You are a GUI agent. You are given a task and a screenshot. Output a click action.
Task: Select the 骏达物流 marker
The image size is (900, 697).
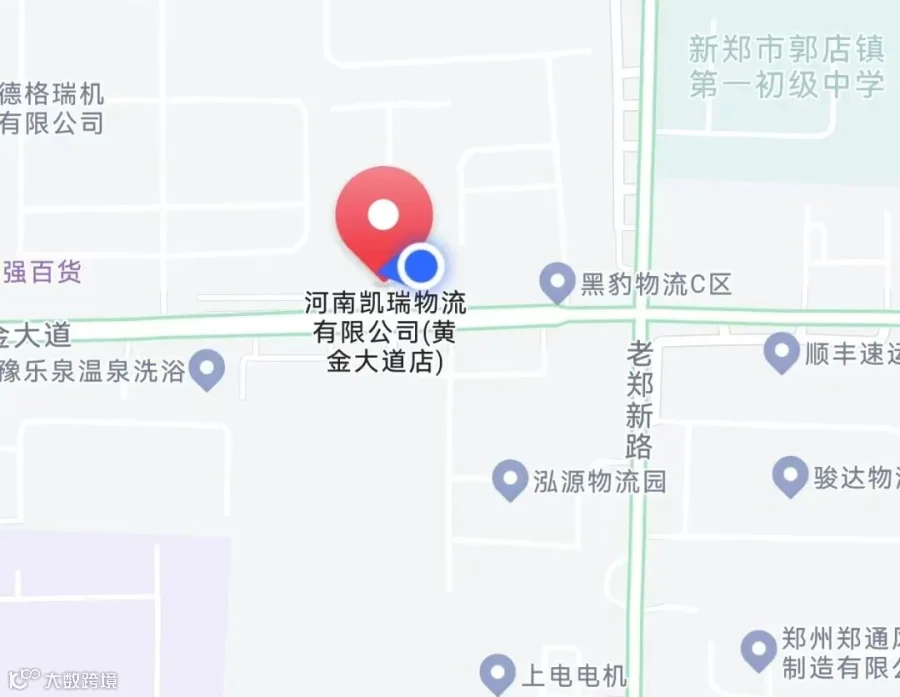pyautogui.click(x=790, y=477)
